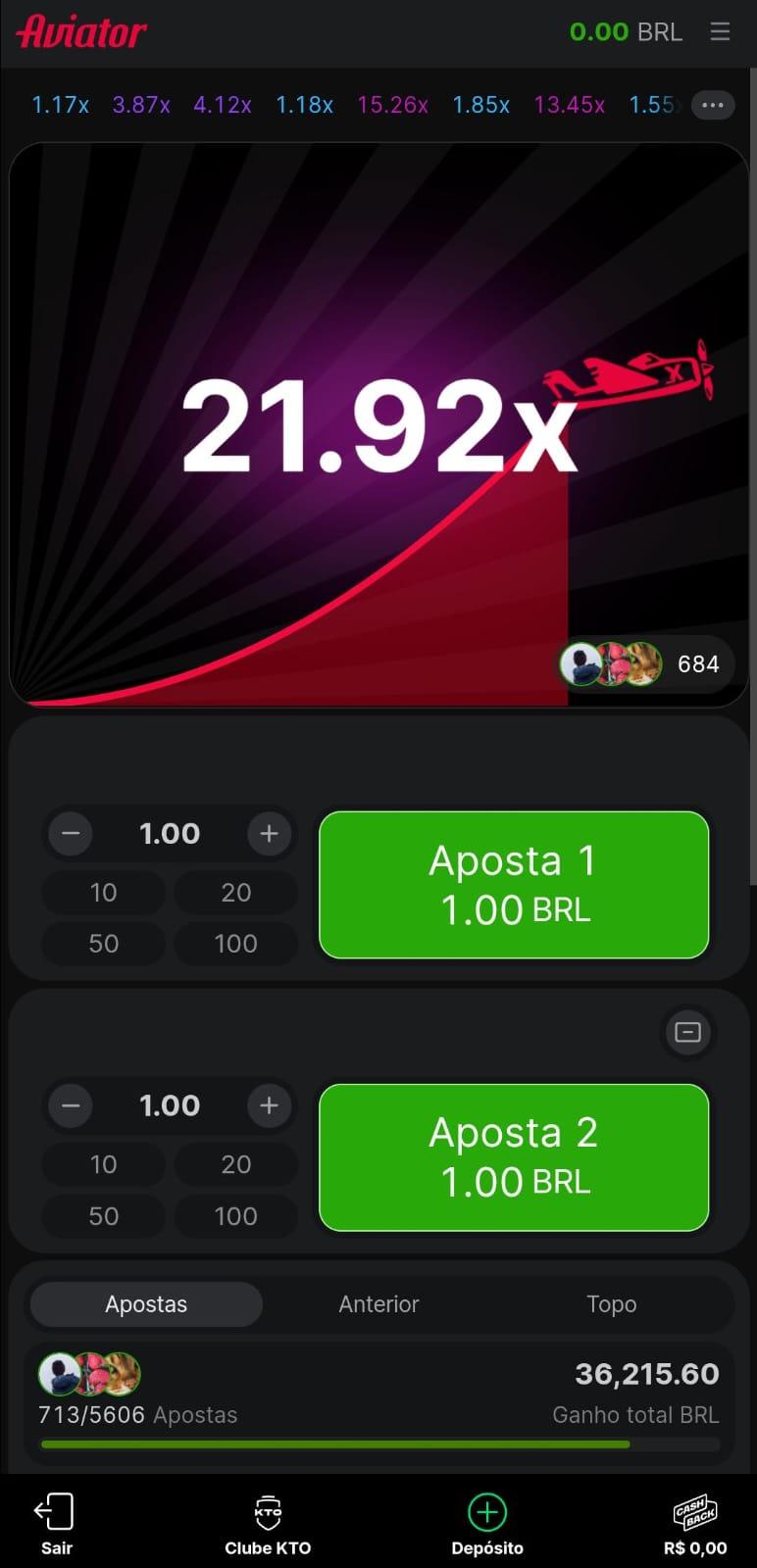Increase the Aposta 2 bet amount

[x=269, y=1105]
